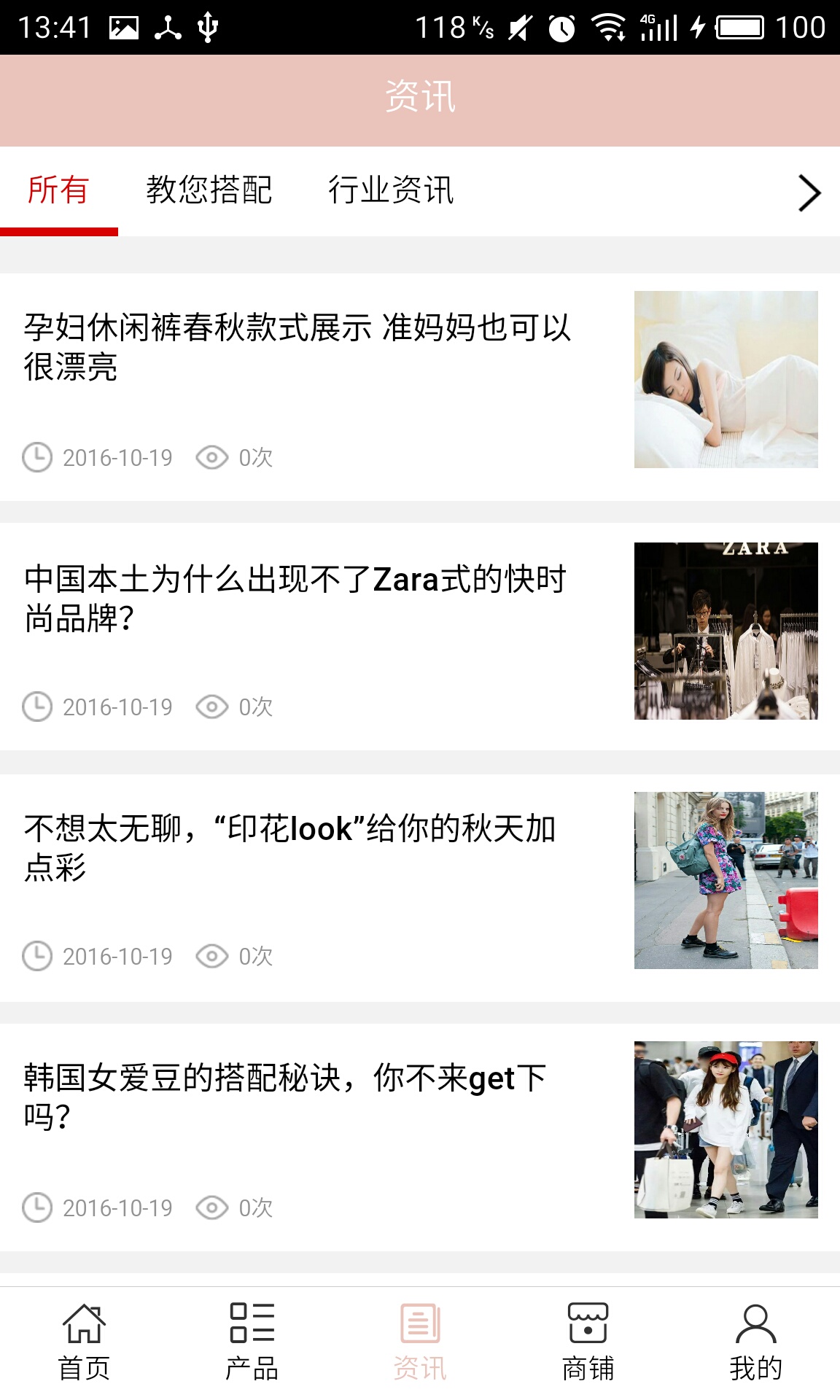Select the 教您搭配 category tab
Image resolution: width=840 pixels, height=1400 pixels.
[209, 190]
